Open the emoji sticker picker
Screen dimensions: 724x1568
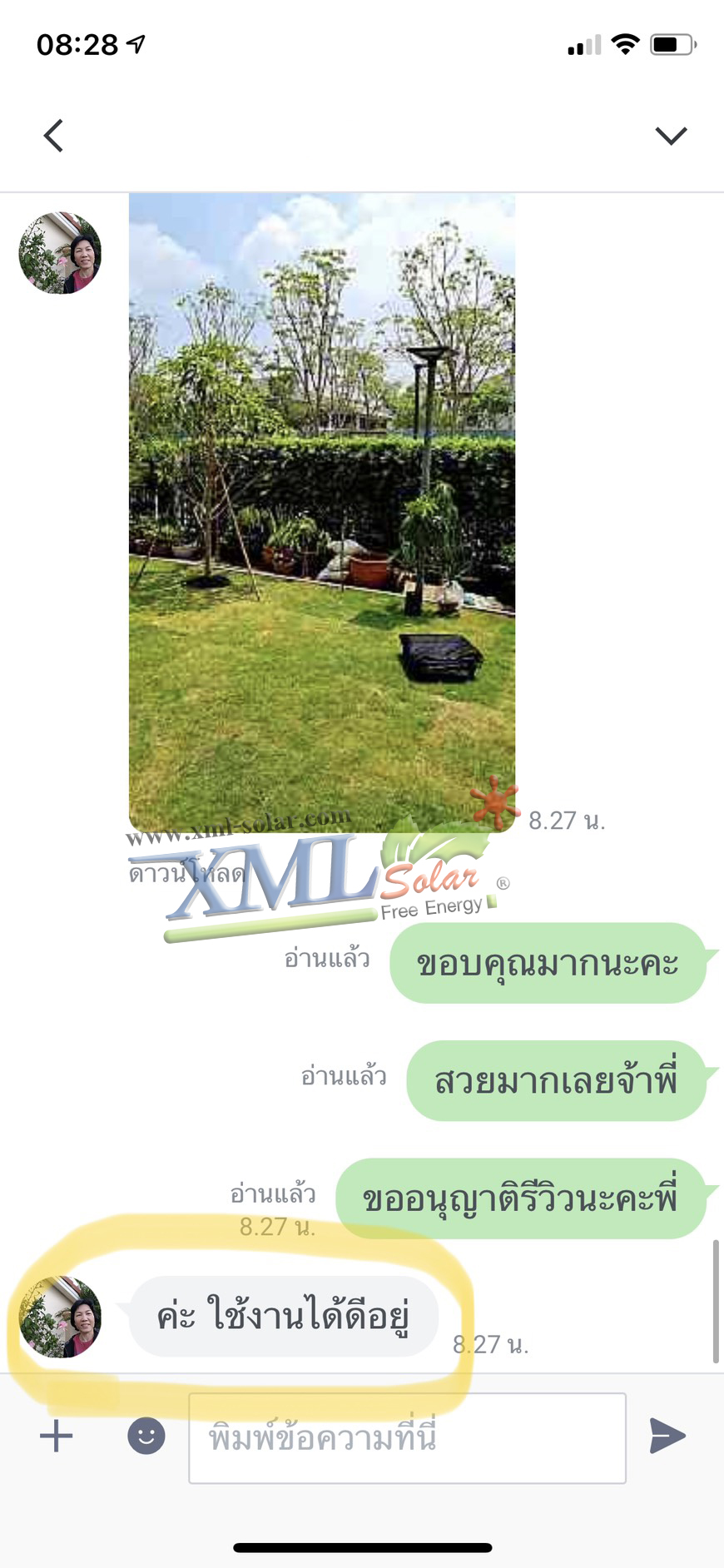(x=146, y=1436)
